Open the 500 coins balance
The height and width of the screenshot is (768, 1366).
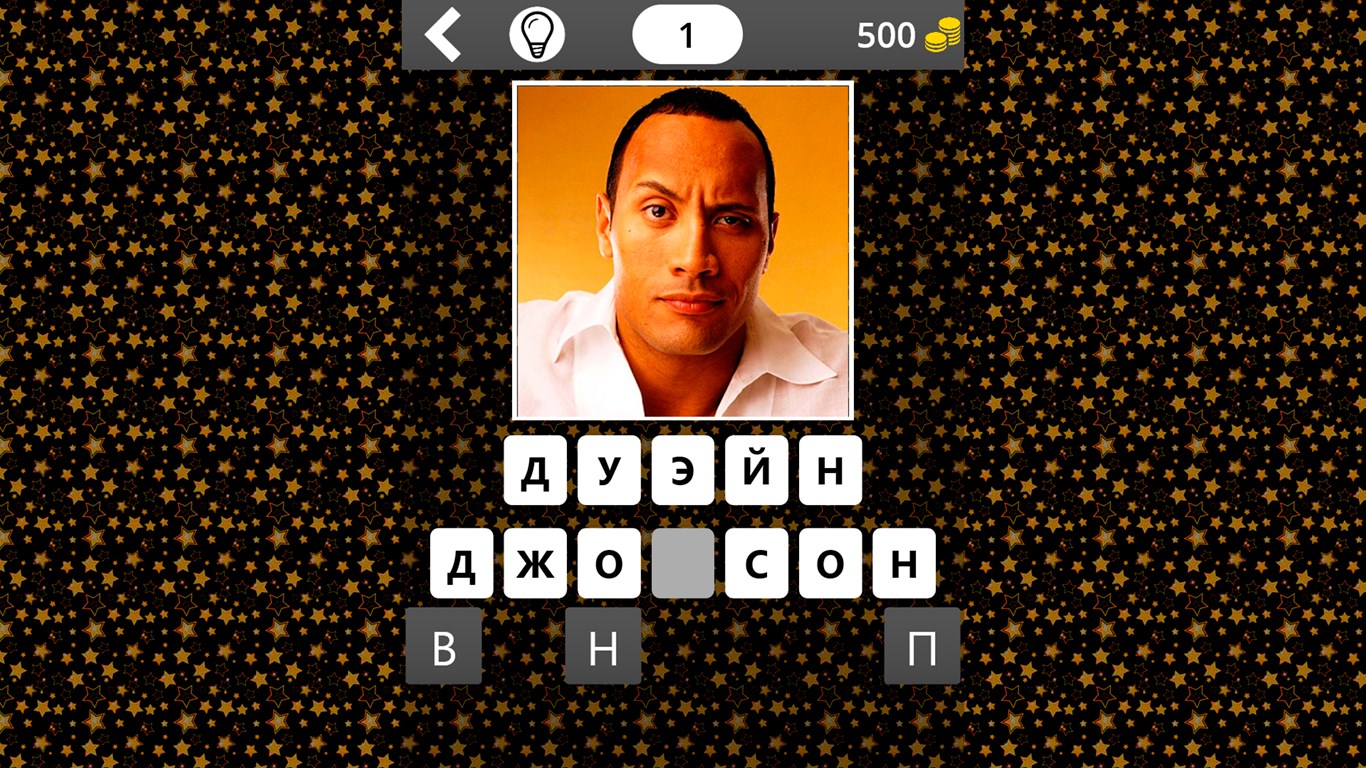(x=908, y=35)
